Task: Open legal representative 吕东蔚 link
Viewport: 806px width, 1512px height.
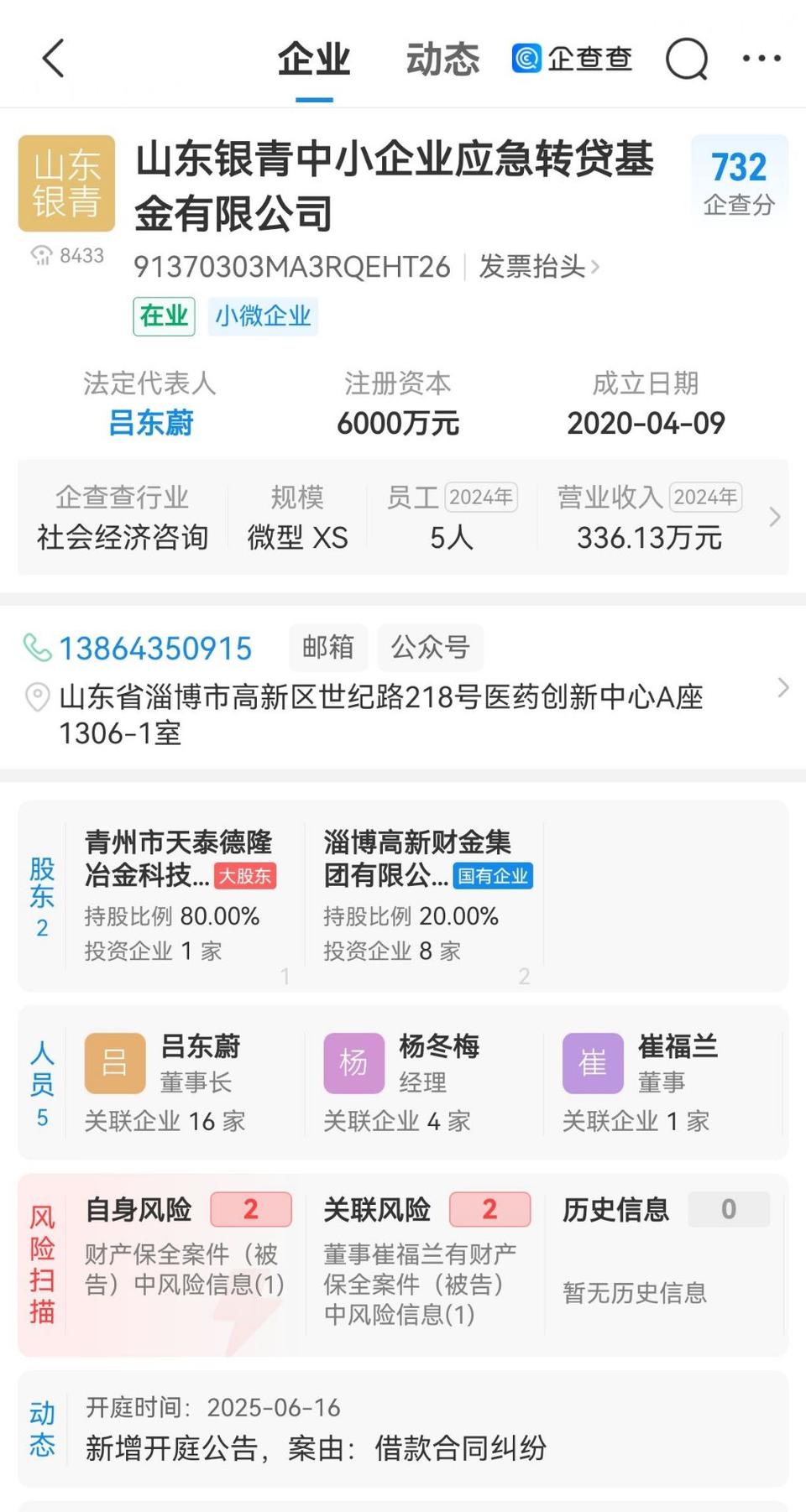Action: 151,423
